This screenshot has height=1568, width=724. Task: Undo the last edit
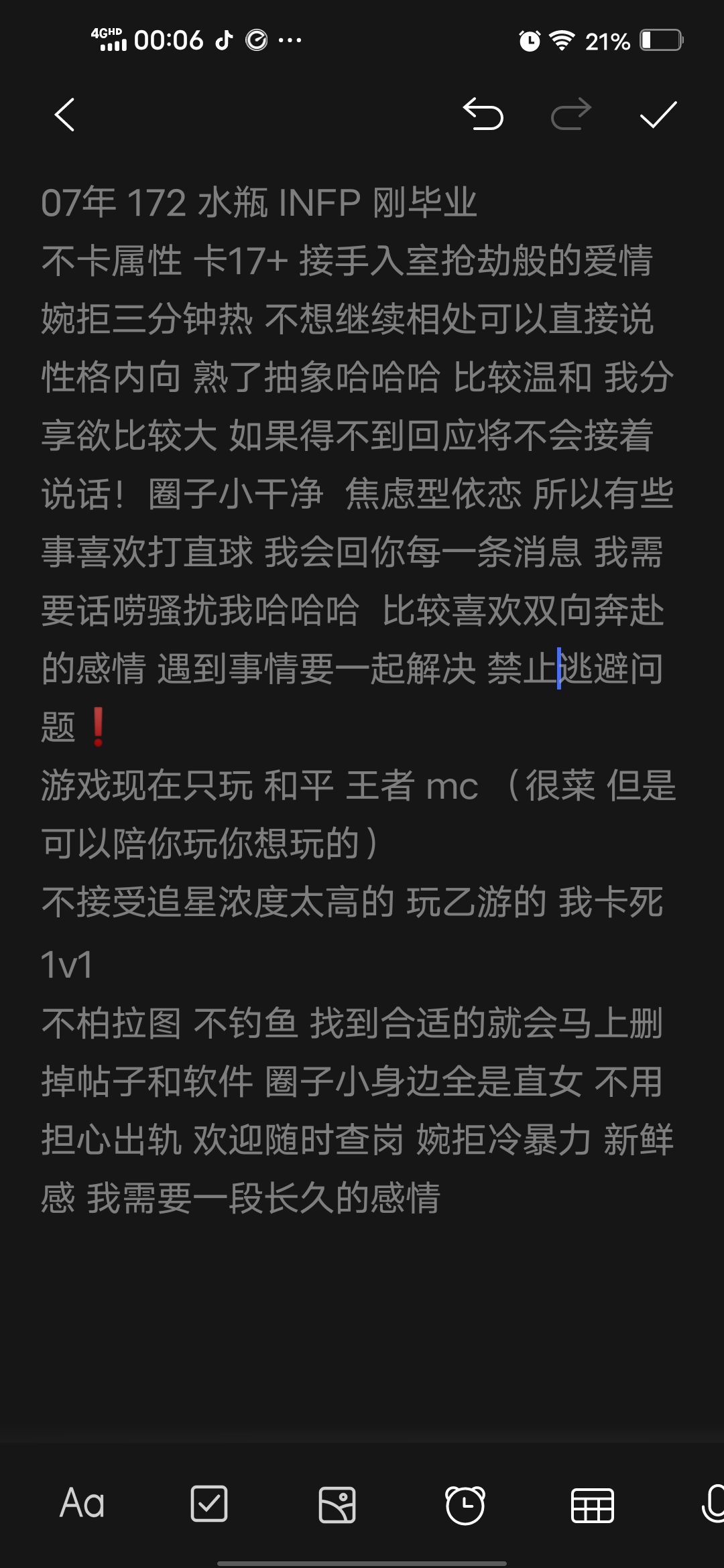[483, 114]
